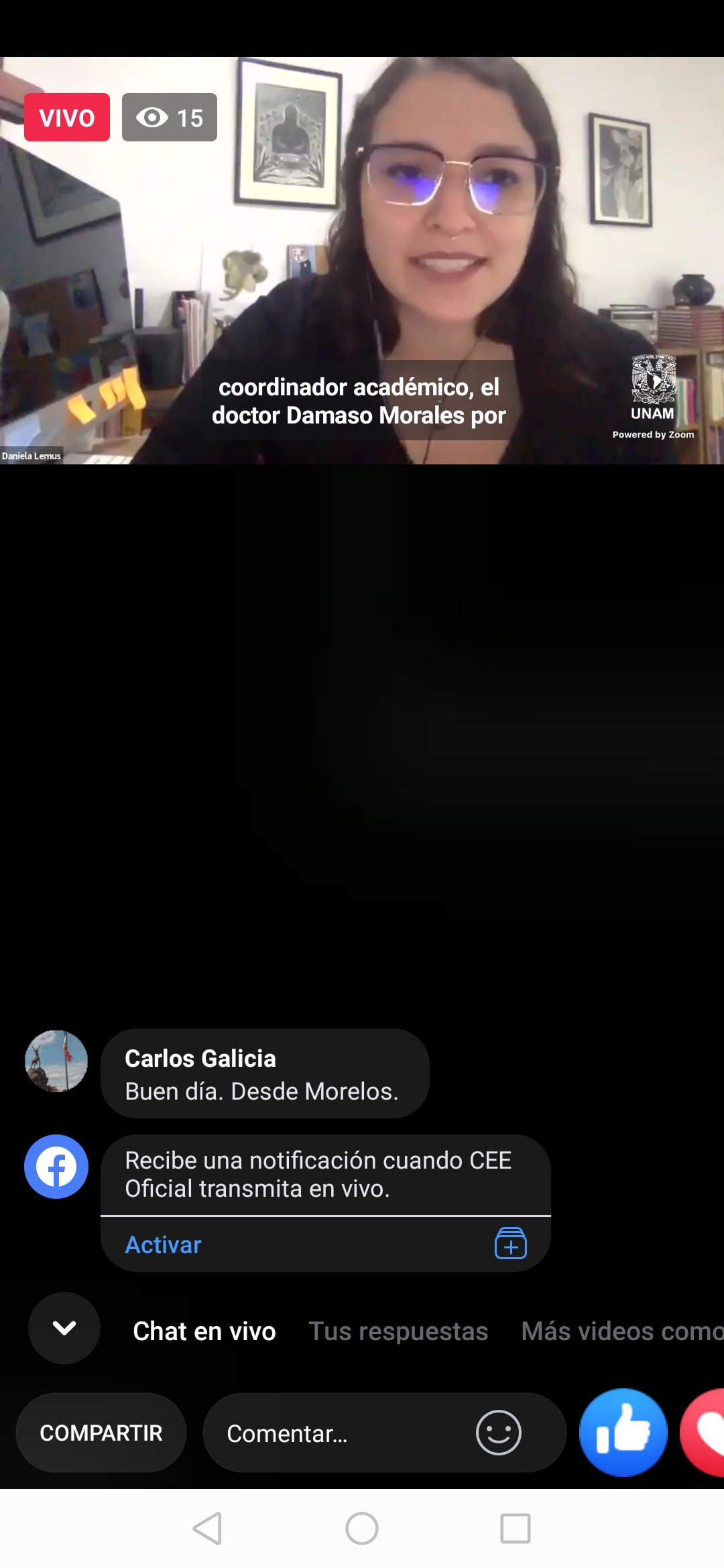React with the heart icon
This screenshot has width=724, height=1568.
[x=703, y=1433]
